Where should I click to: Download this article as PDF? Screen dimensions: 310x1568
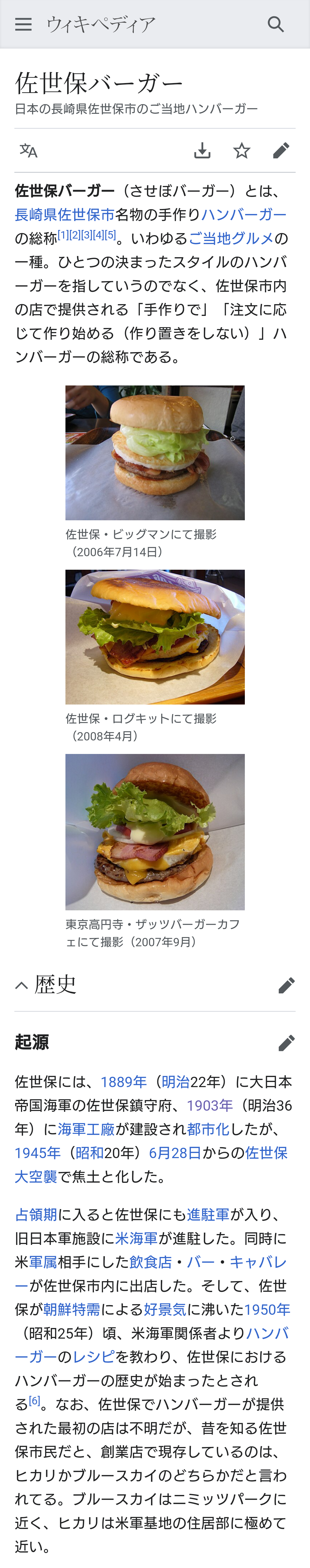(x=202, y=150)
